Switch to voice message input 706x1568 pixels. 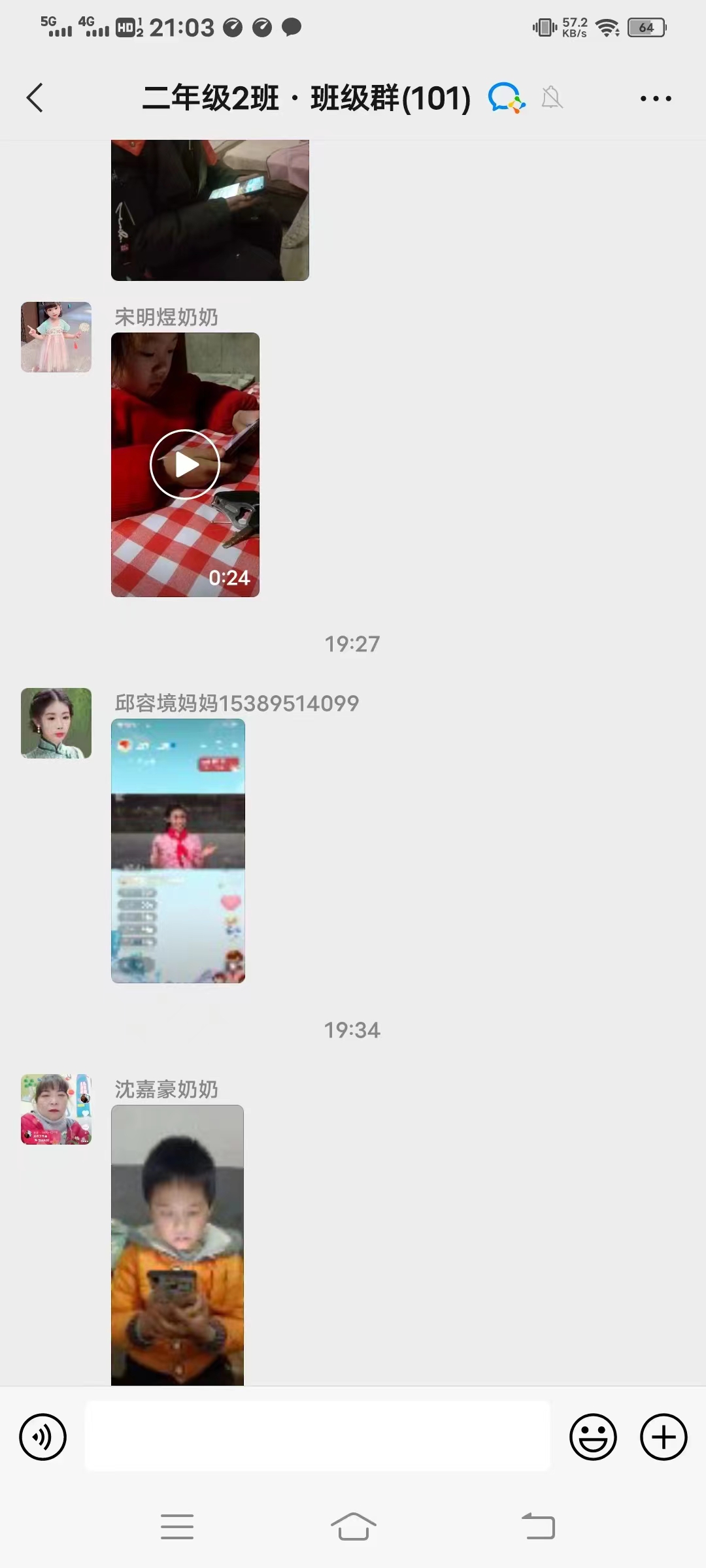click(x=43, y=1437)
